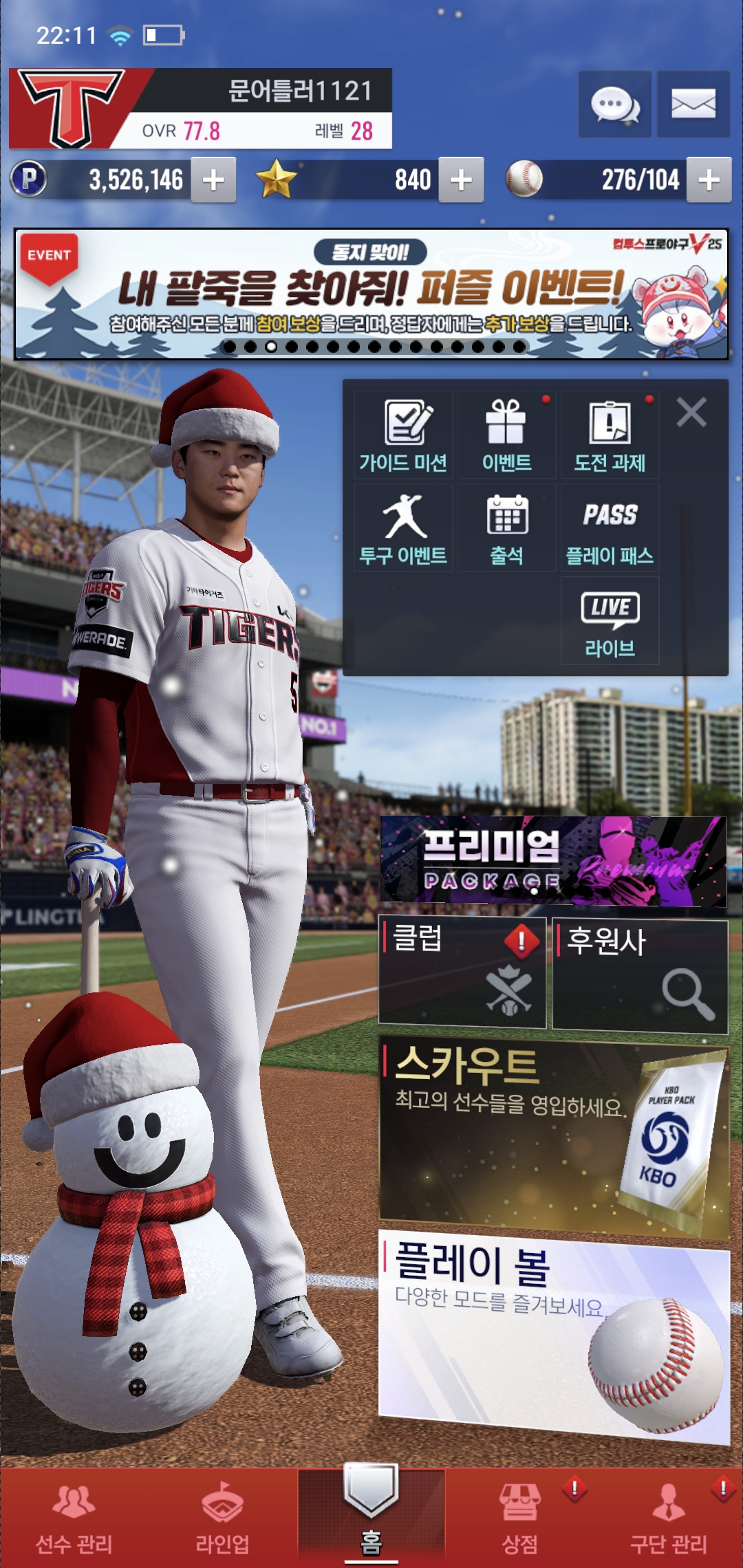This screenshot has height=1568, width=743.
Task: Open 가이드 미션
Action: coord(404,435)
